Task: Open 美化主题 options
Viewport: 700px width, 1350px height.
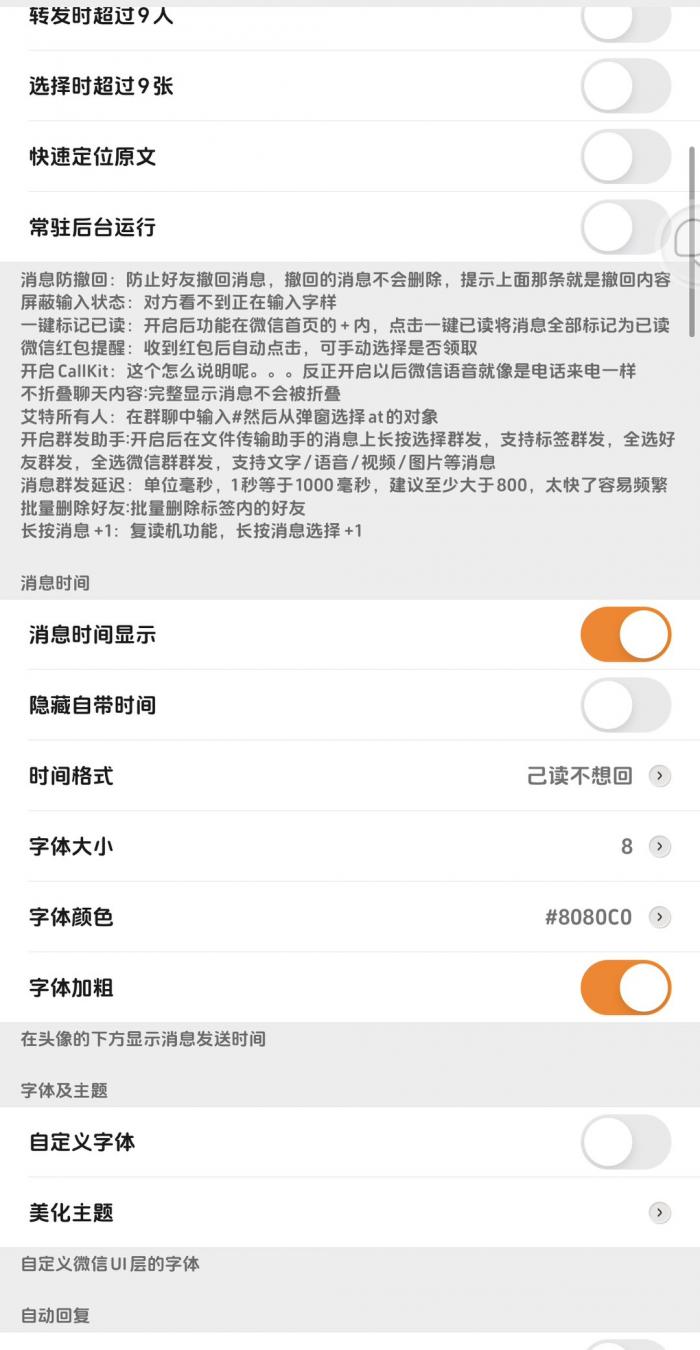Action: click(x=350, y=1213)
